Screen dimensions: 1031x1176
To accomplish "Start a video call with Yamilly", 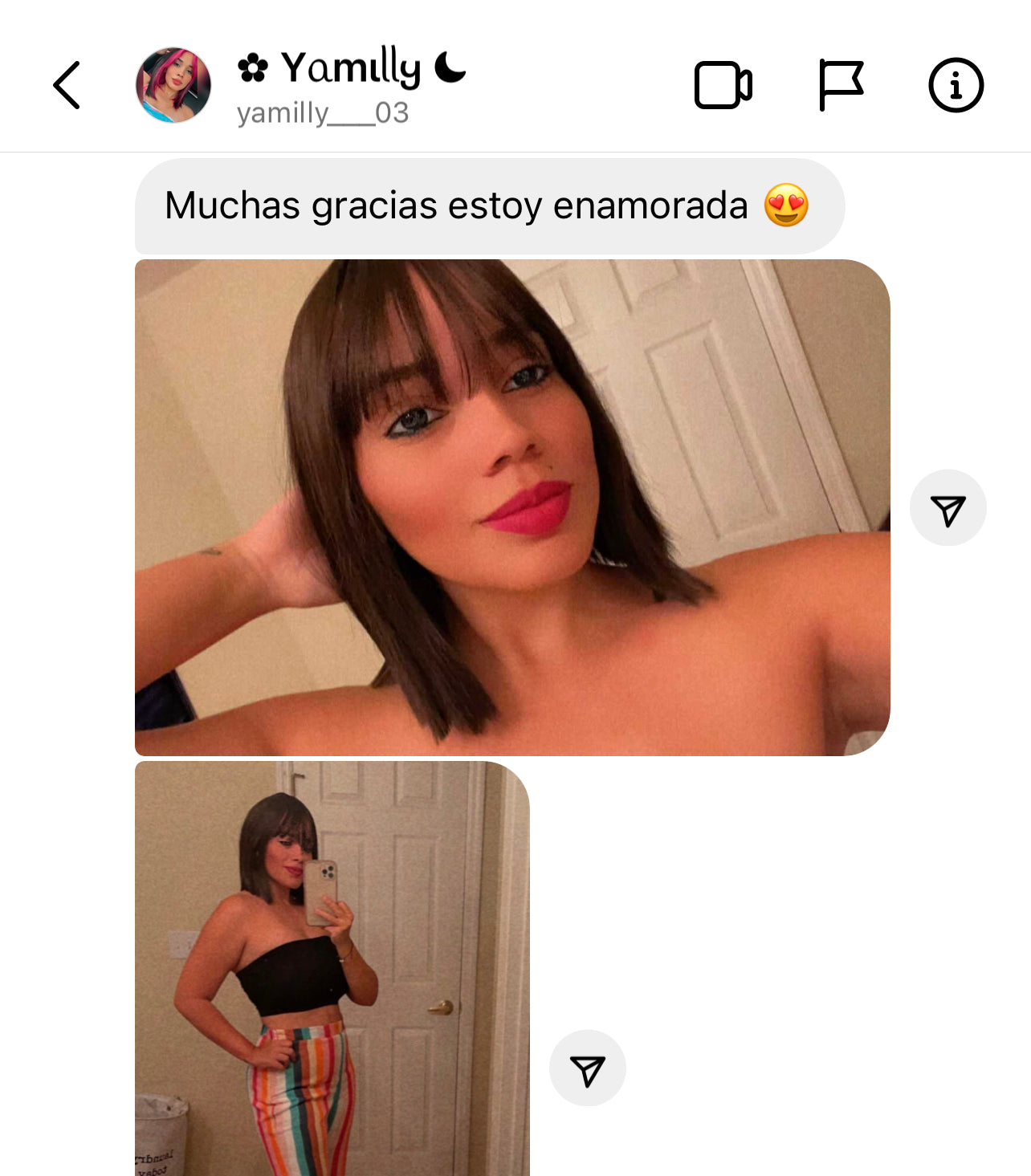I will [x=723, y=85].
